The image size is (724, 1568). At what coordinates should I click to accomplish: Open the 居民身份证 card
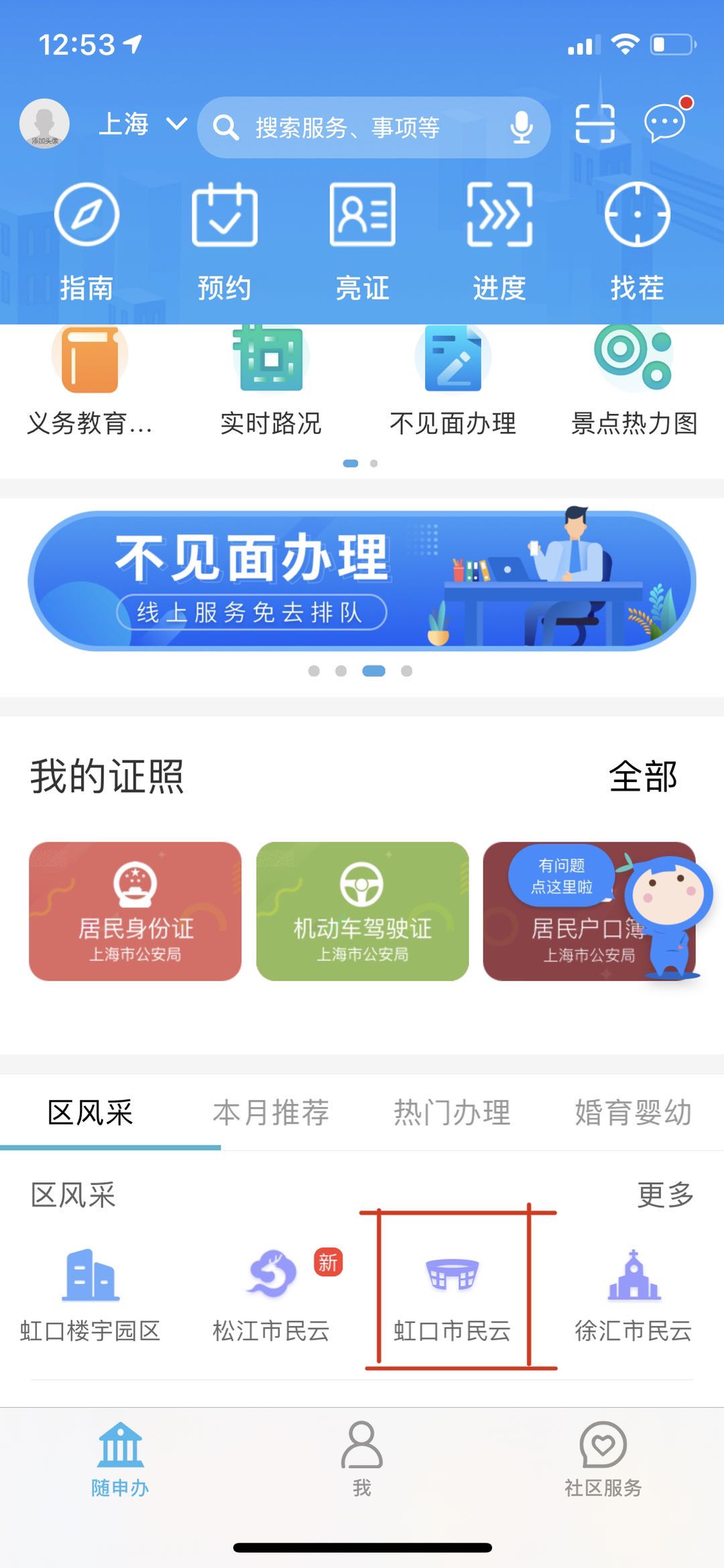[x=135, y=911]
